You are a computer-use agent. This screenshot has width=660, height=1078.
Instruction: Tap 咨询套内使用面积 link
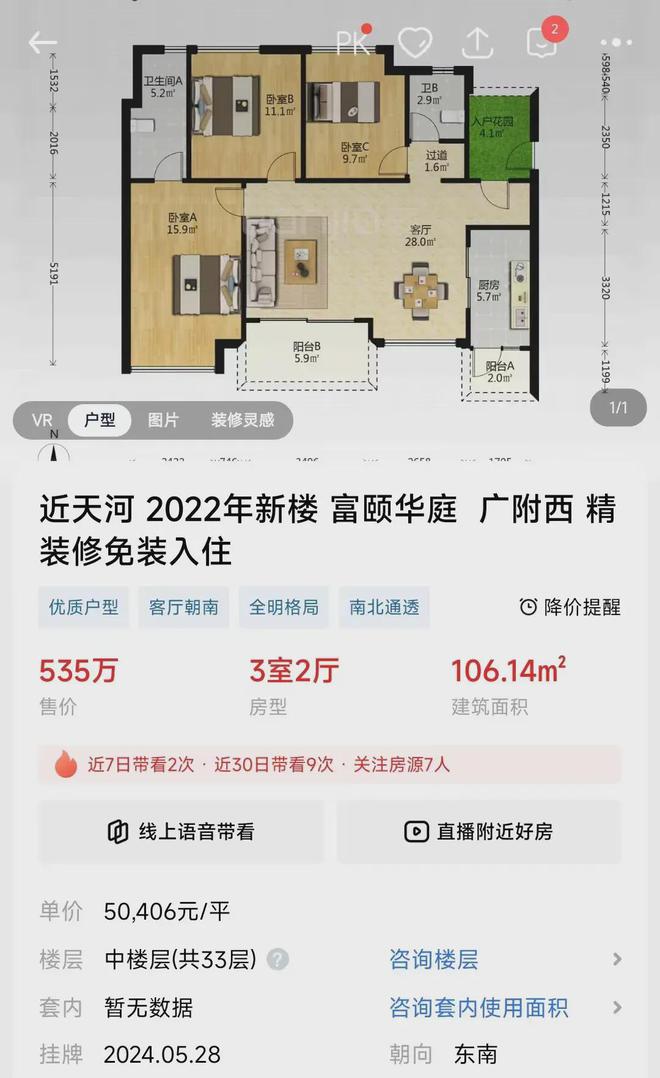478,1008
